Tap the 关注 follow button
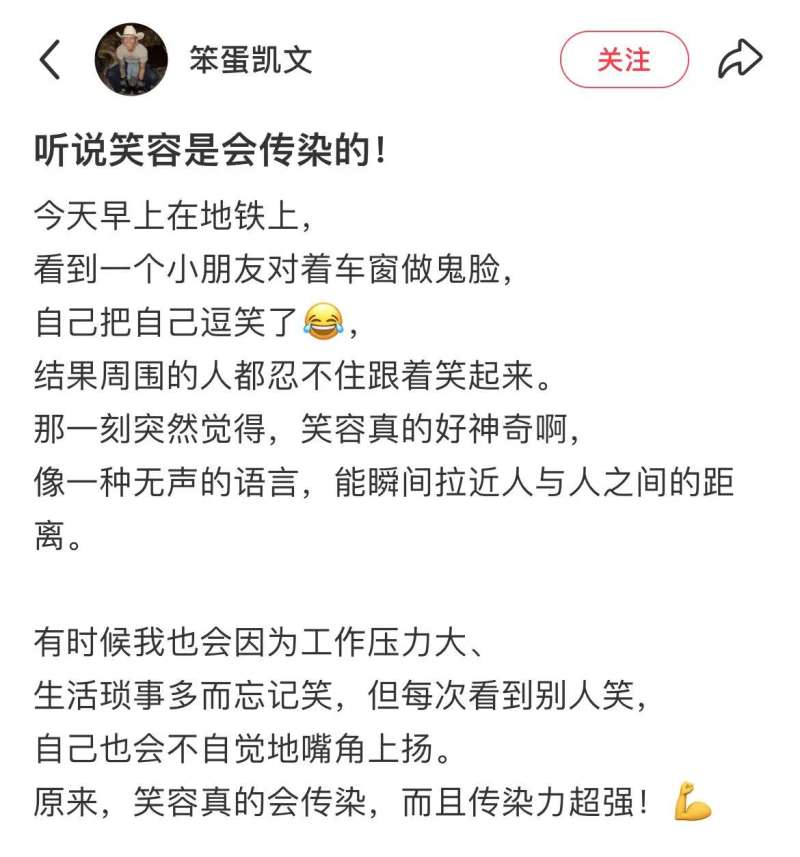 click(624, 60)
